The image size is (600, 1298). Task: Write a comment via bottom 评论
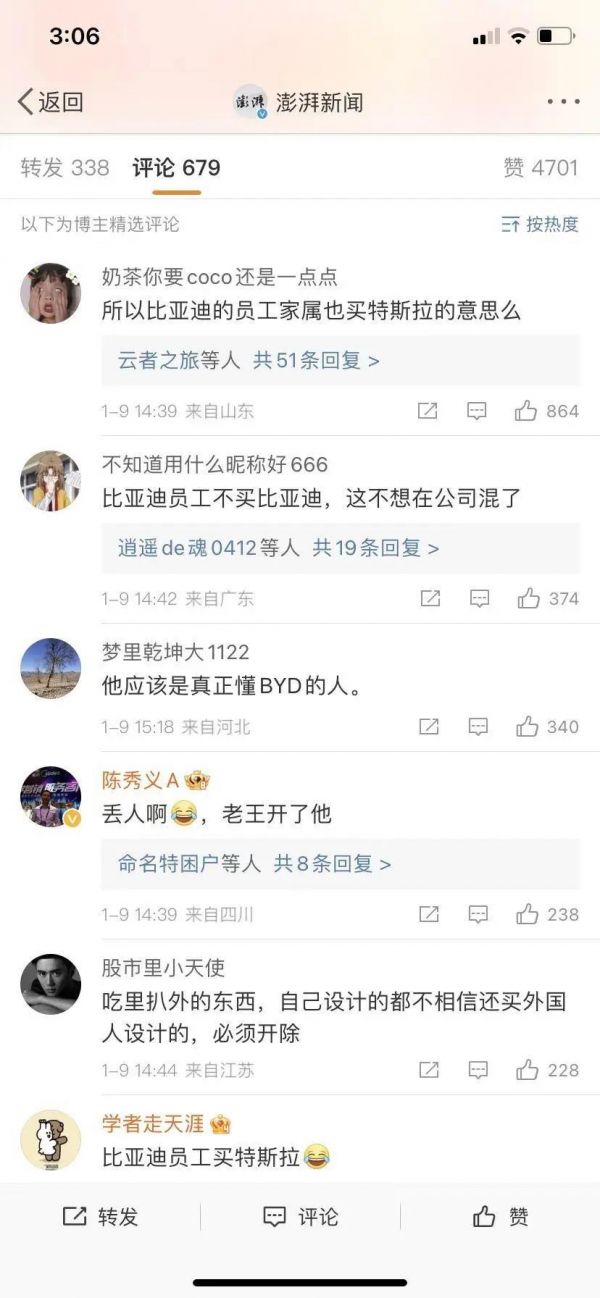pos(300,1216)
